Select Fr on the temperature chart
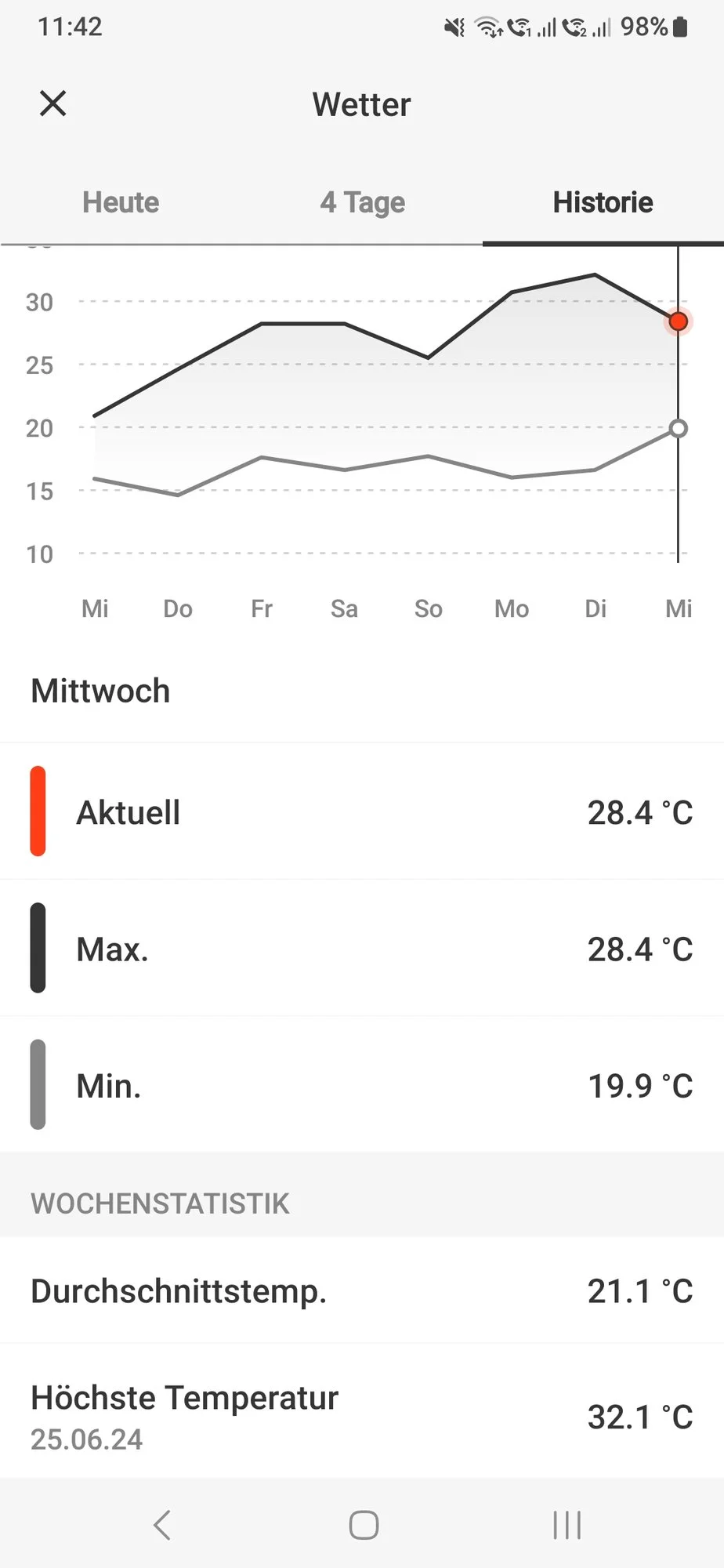Image resolution: width=724 pixels, height=1568 pixels. (x=261, y=608)
